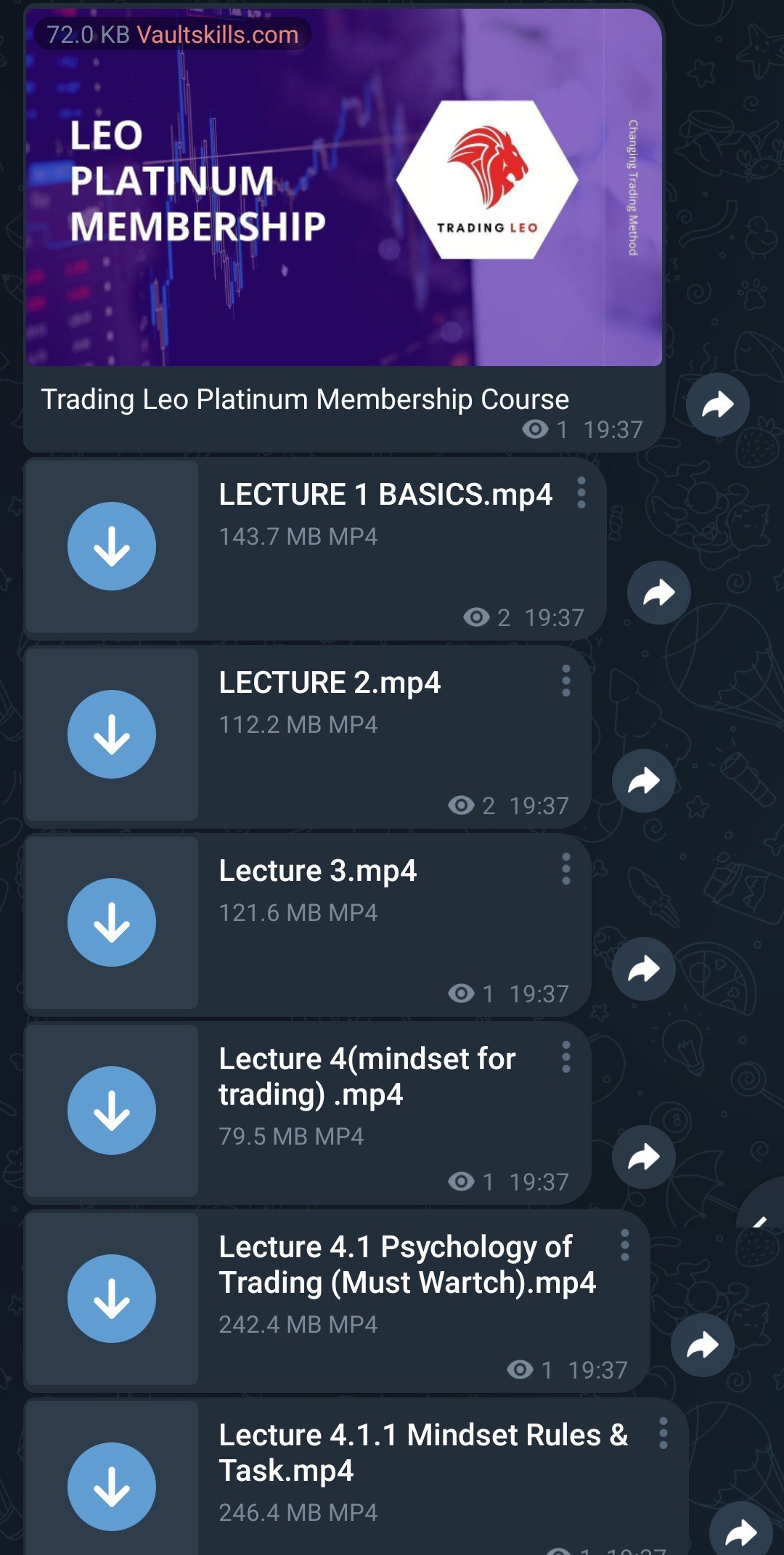
Task: Open the Leo Platinum Membership image
Action: coord(343,189)
